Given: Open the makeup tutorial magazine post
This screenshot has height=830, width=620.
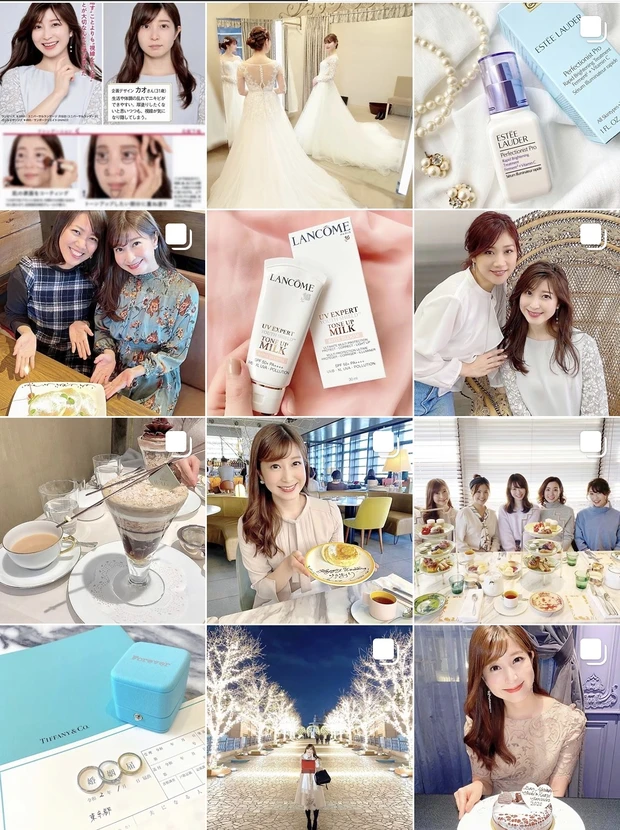Looking at the screenshot, I should tap(102, 104).
